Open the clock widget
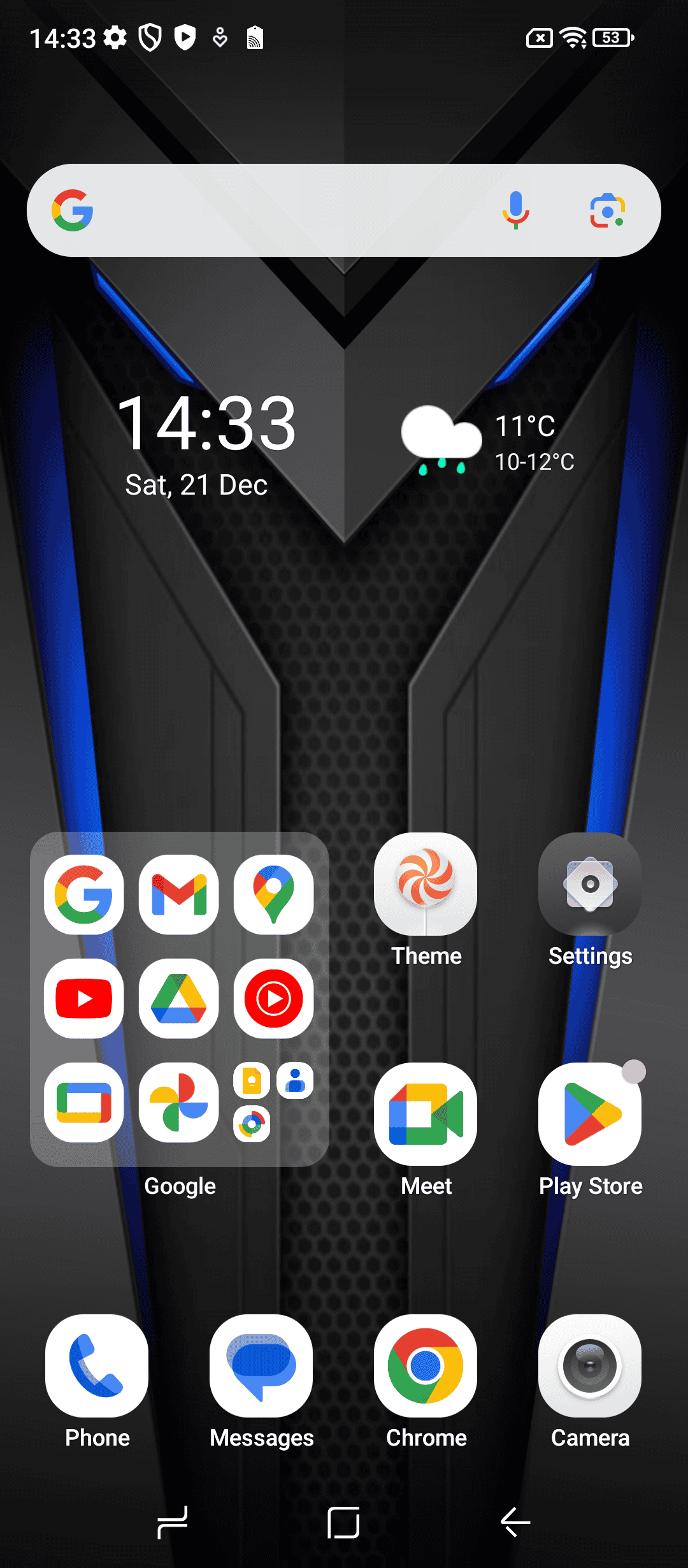The width and height of the screenshot is (688, 1568). pos(206,444)
